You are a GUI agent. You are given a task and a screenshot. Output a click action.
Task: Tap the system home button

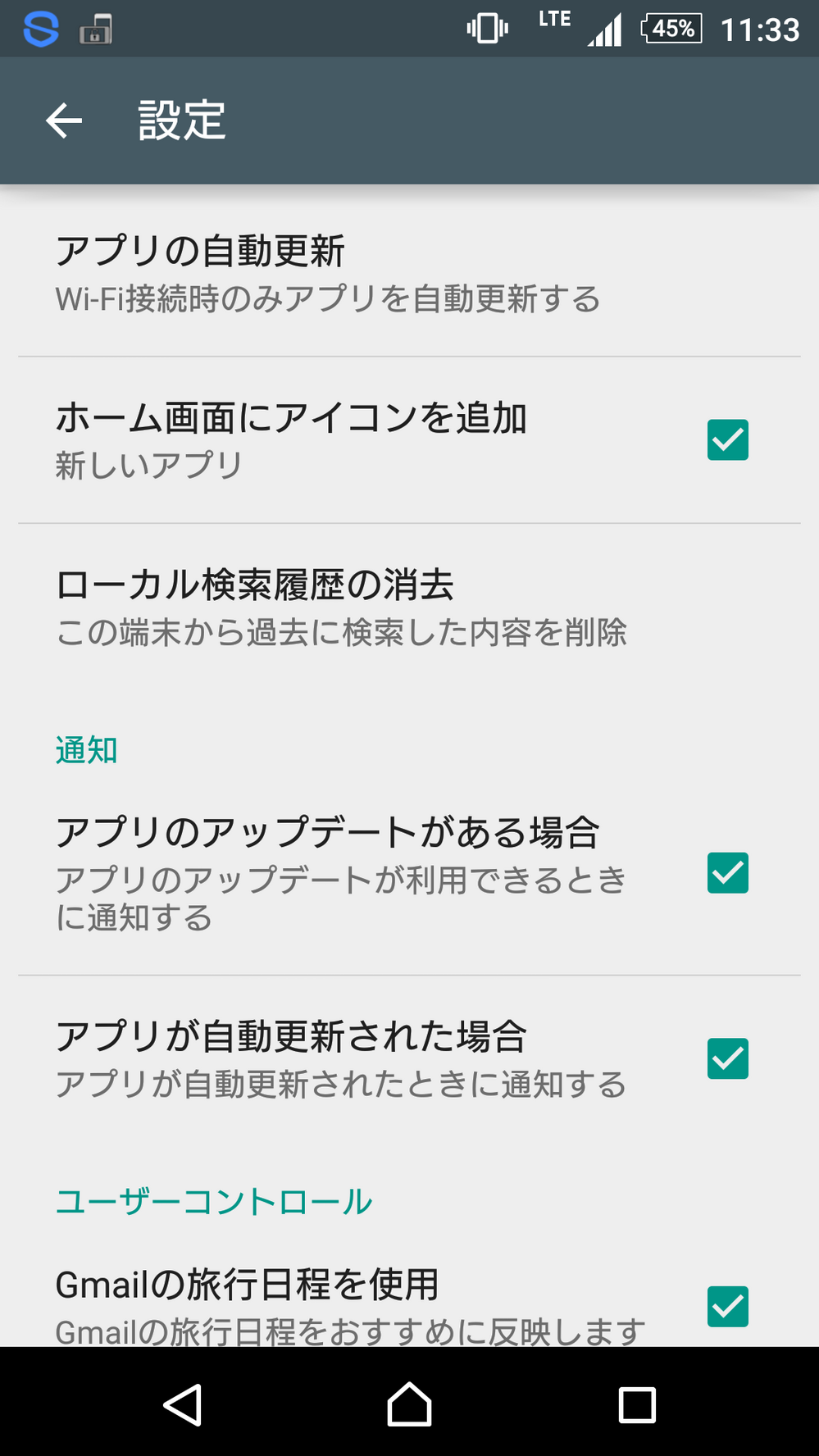click(x=409, y=1404)
